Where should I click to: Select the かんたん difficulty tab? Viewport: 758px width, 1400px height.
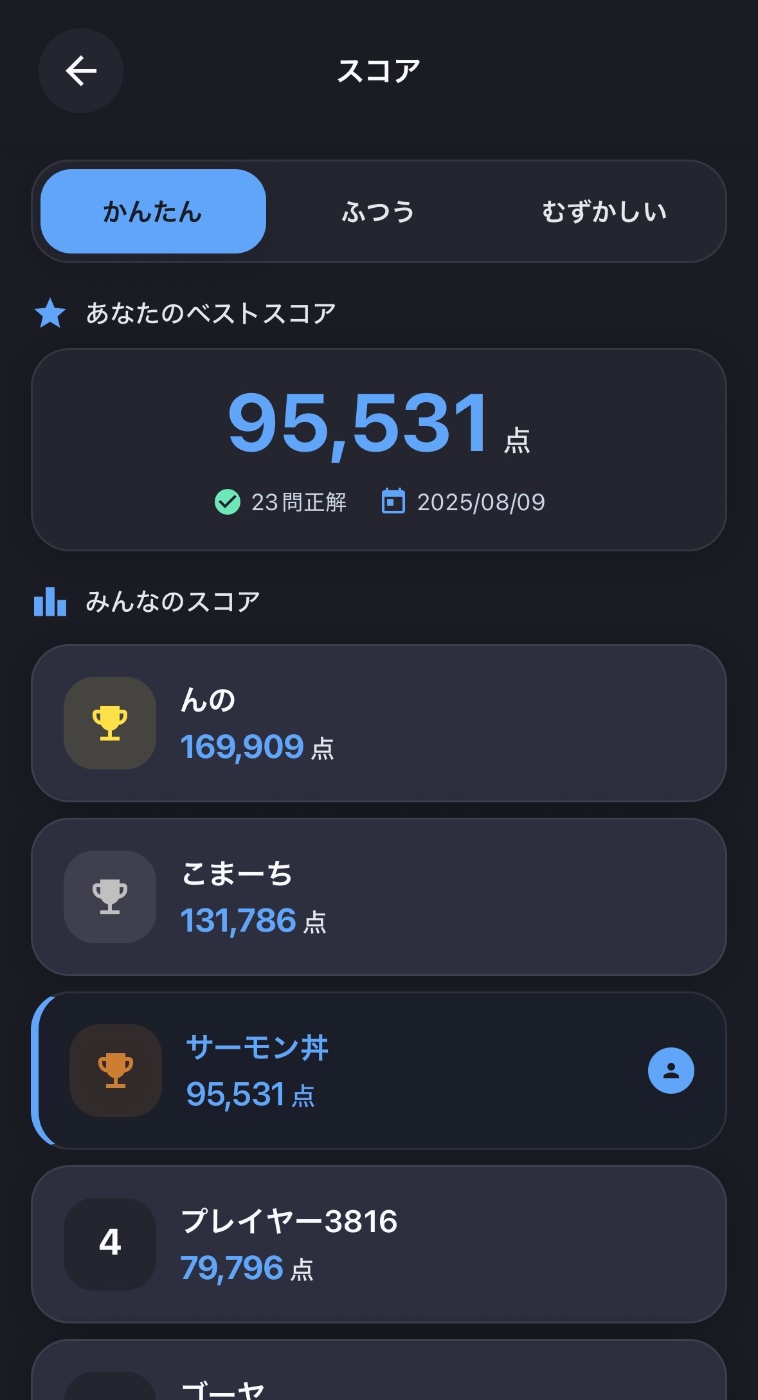pos(153,212)
